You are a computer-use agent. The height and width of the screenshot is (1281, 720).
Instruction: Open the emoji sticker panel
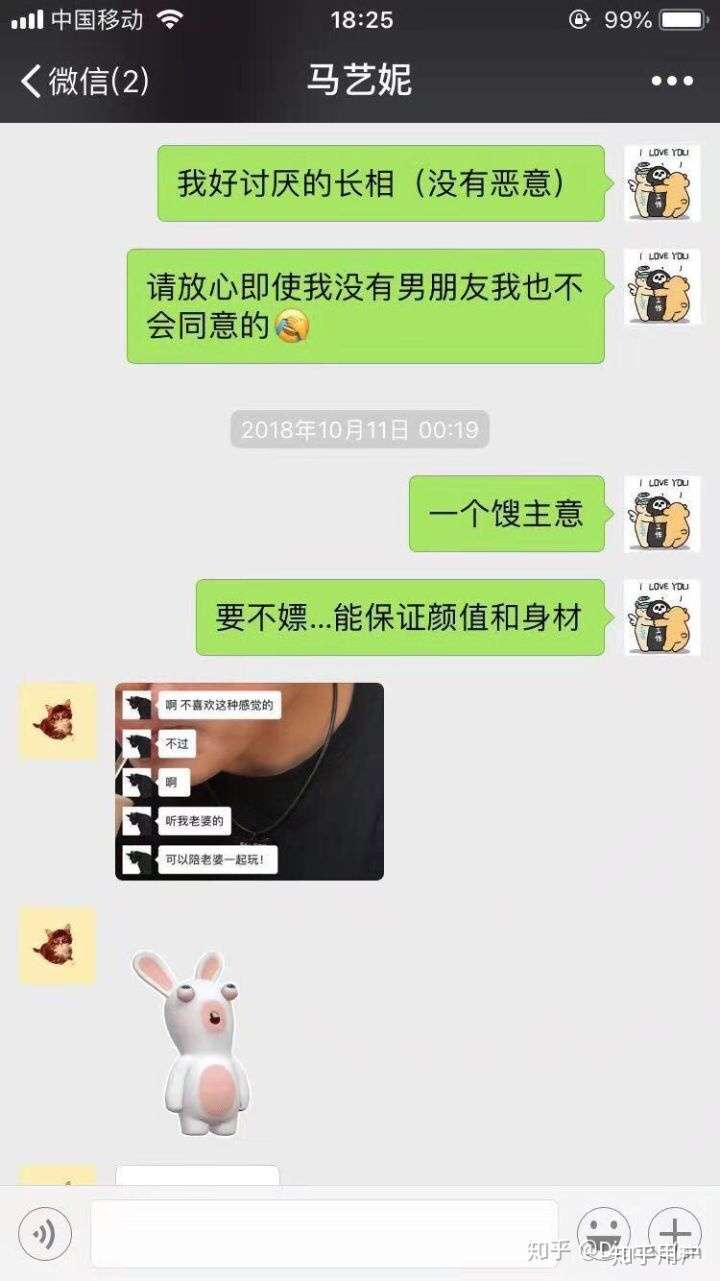(x=604, y=1234)
